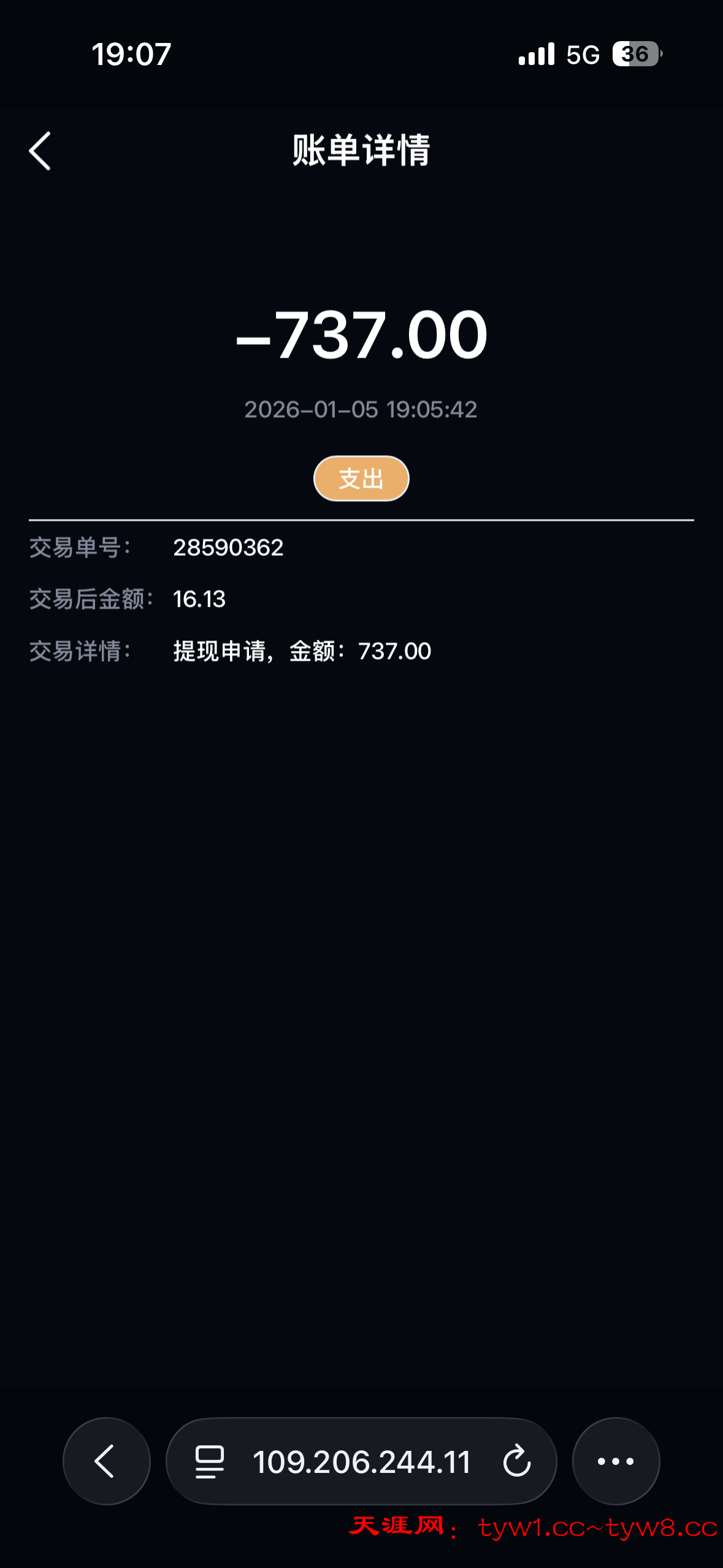The height and width of the screenshot is (1568, 723).
Task: Open the address bar showing 109.206.244.11
Action: [x=362, y=1461]
